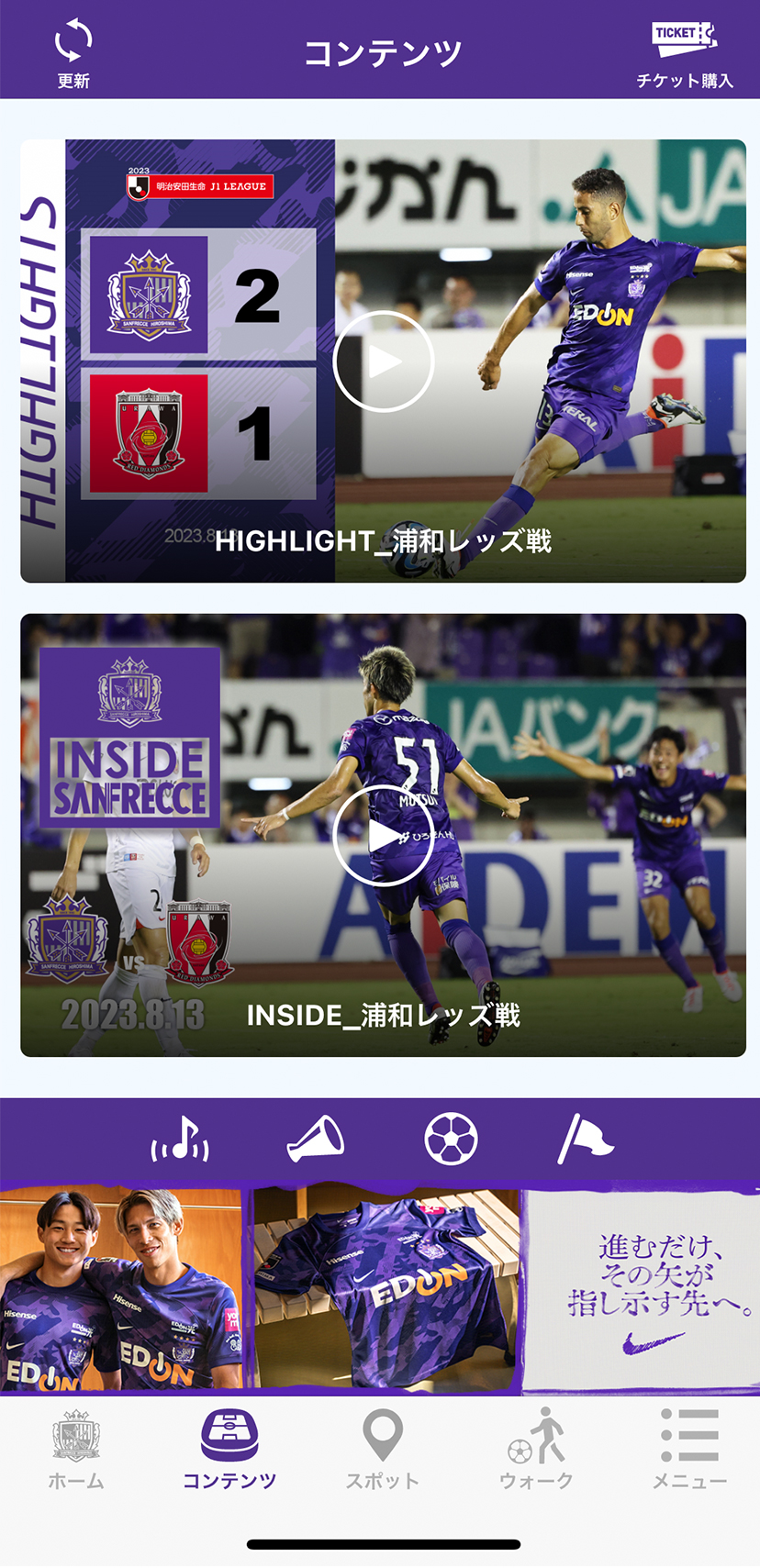This screenshot has width=760, height=1568.
Task: Switch to the ウォーク tab
Action: (x=536, y=1448)
